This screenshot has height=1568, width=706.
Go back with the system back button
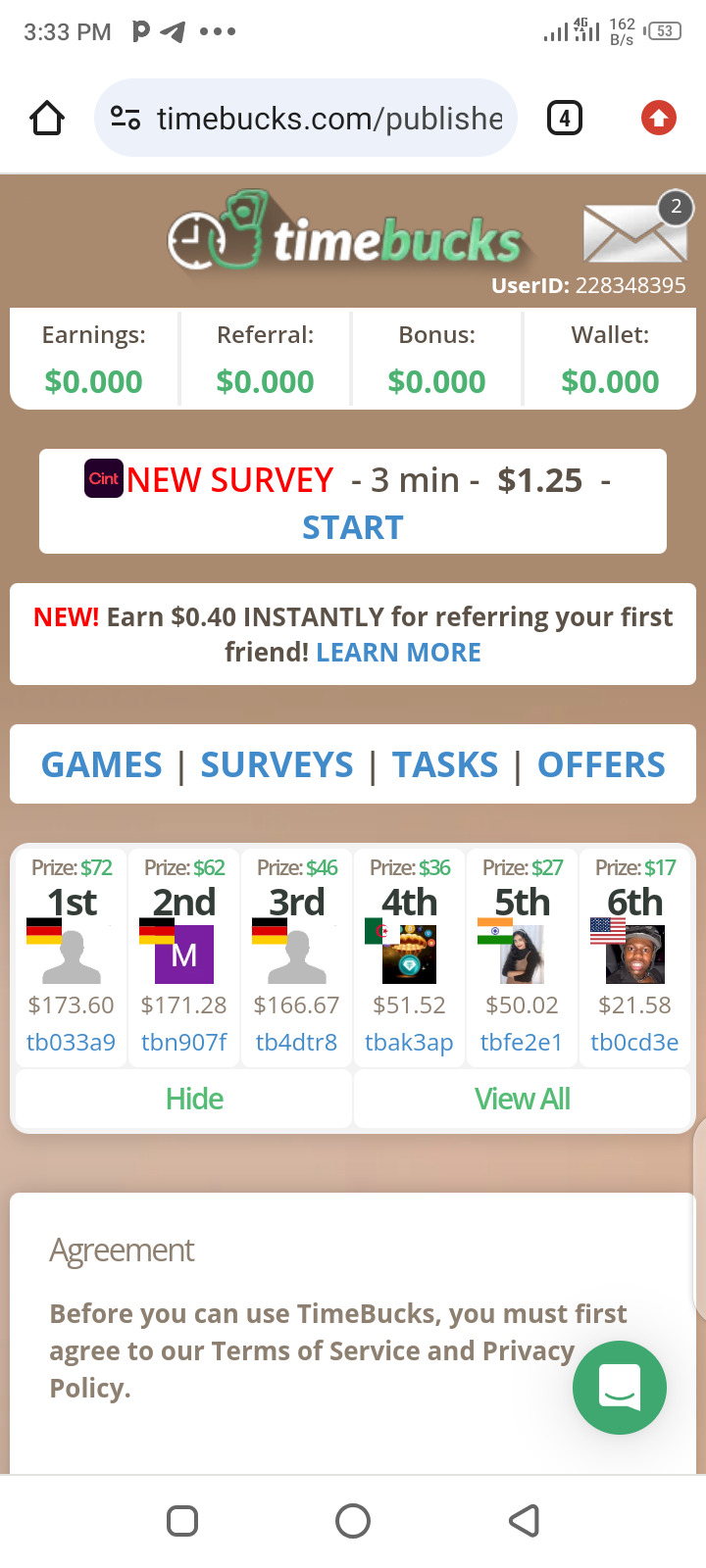coord(525,1521)
